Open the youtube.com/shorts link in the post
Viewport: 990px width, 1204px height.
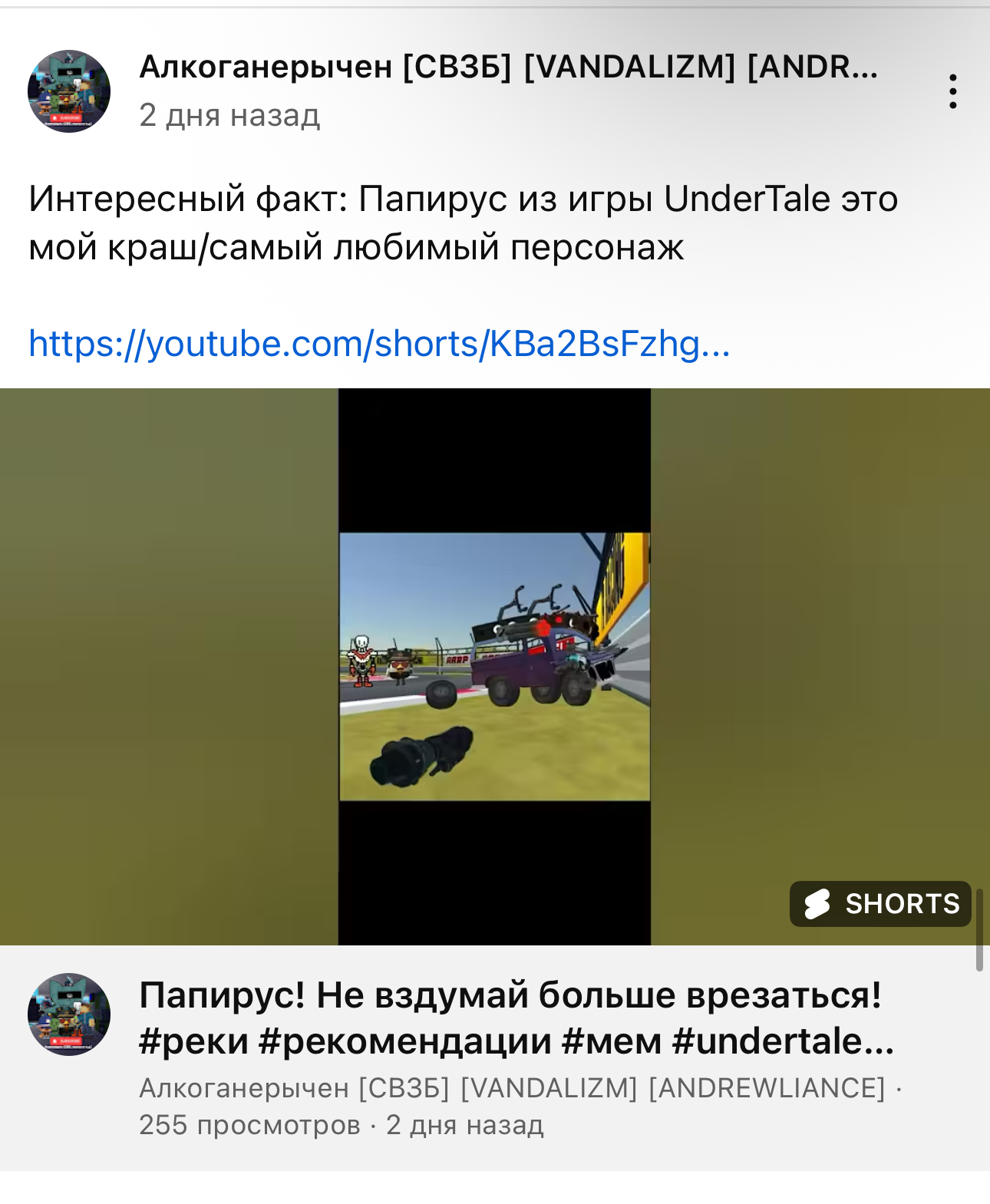click(379, 343)
